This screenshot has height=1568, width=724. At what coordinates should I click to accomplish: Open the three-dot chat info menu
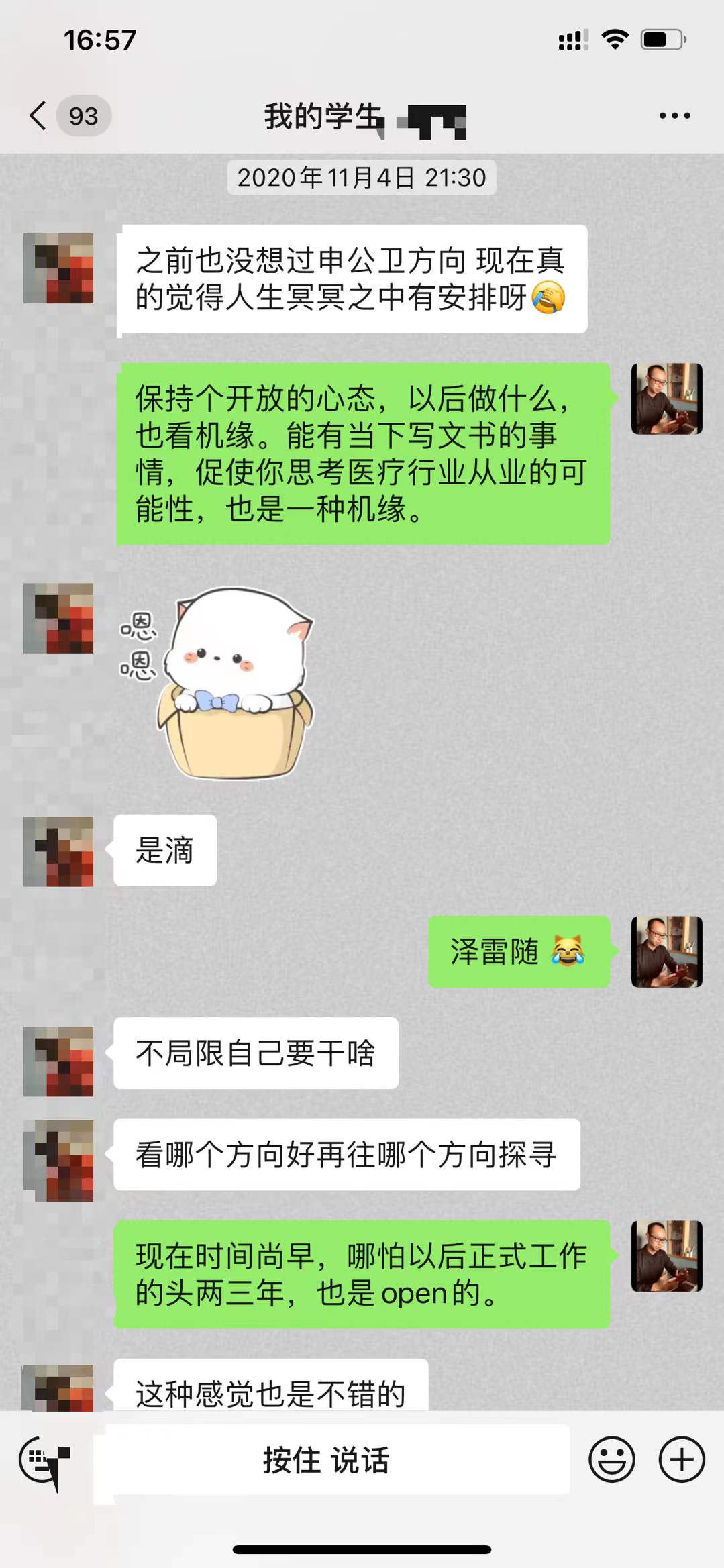(674, 115)
